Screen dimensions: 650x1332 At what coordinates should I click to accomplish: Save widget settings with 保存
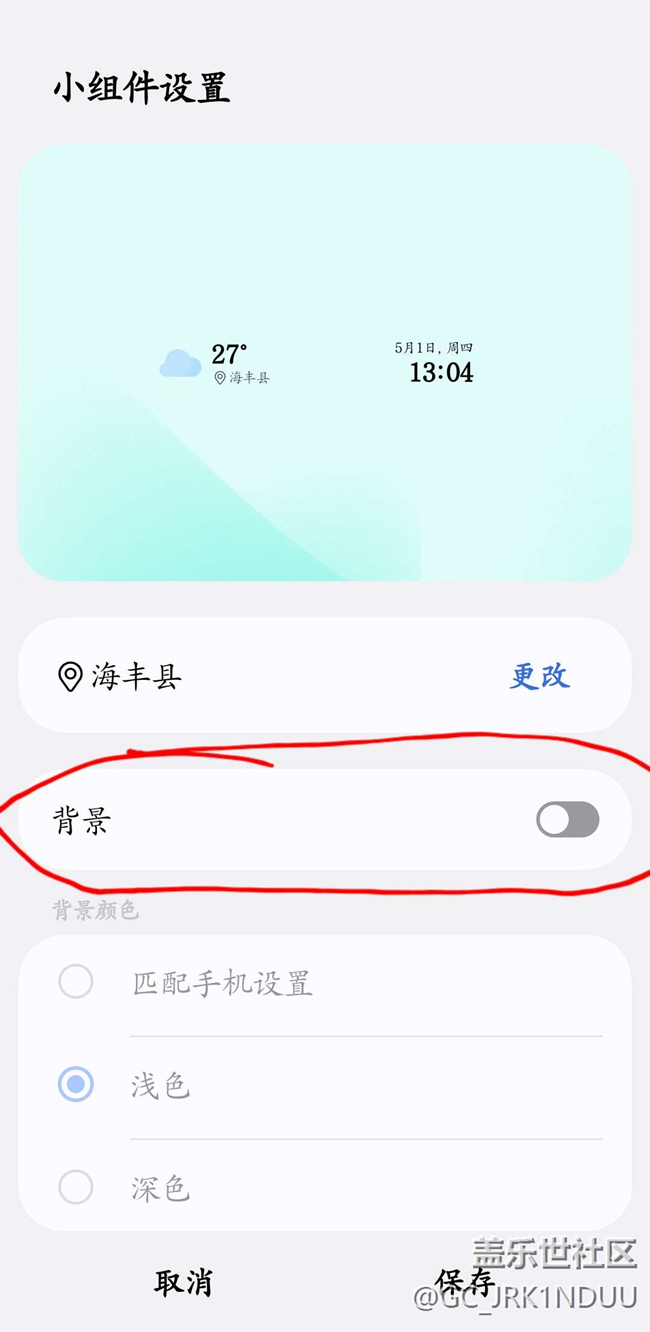coord(465,1281)
